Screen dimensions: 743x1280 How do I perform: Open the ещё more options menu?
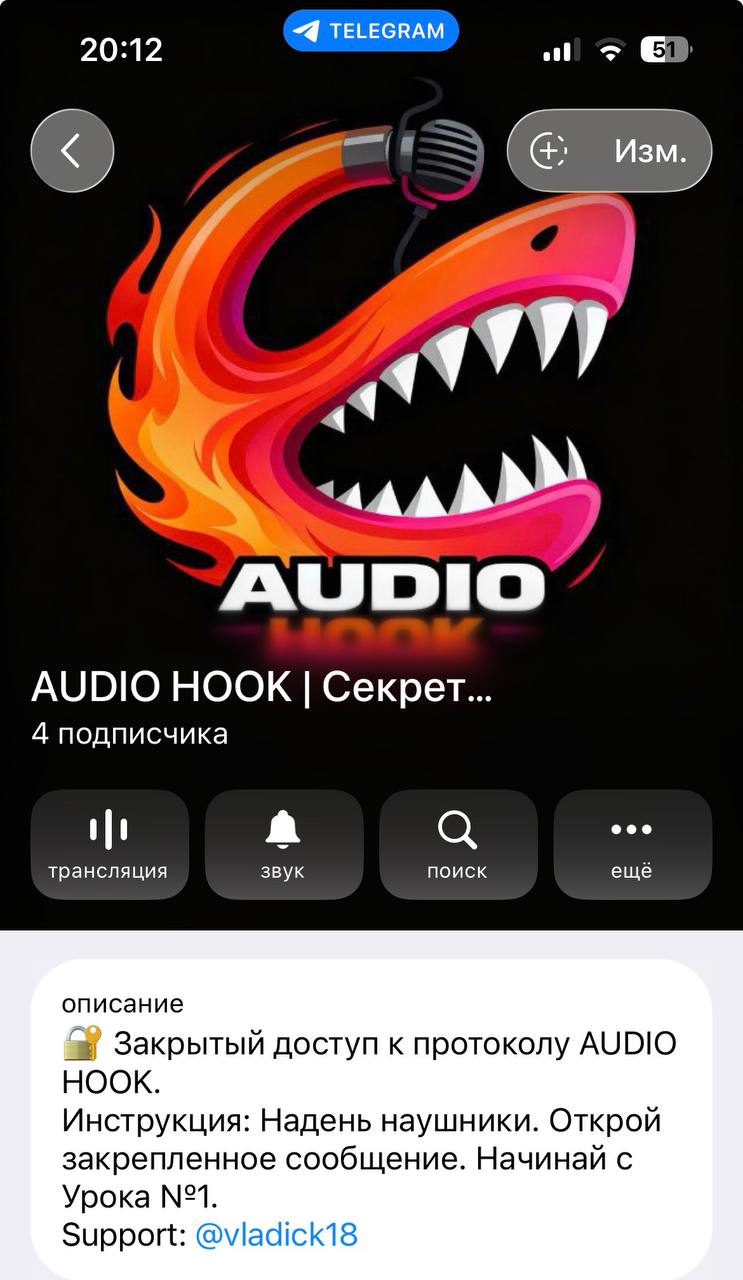[632, 845]
